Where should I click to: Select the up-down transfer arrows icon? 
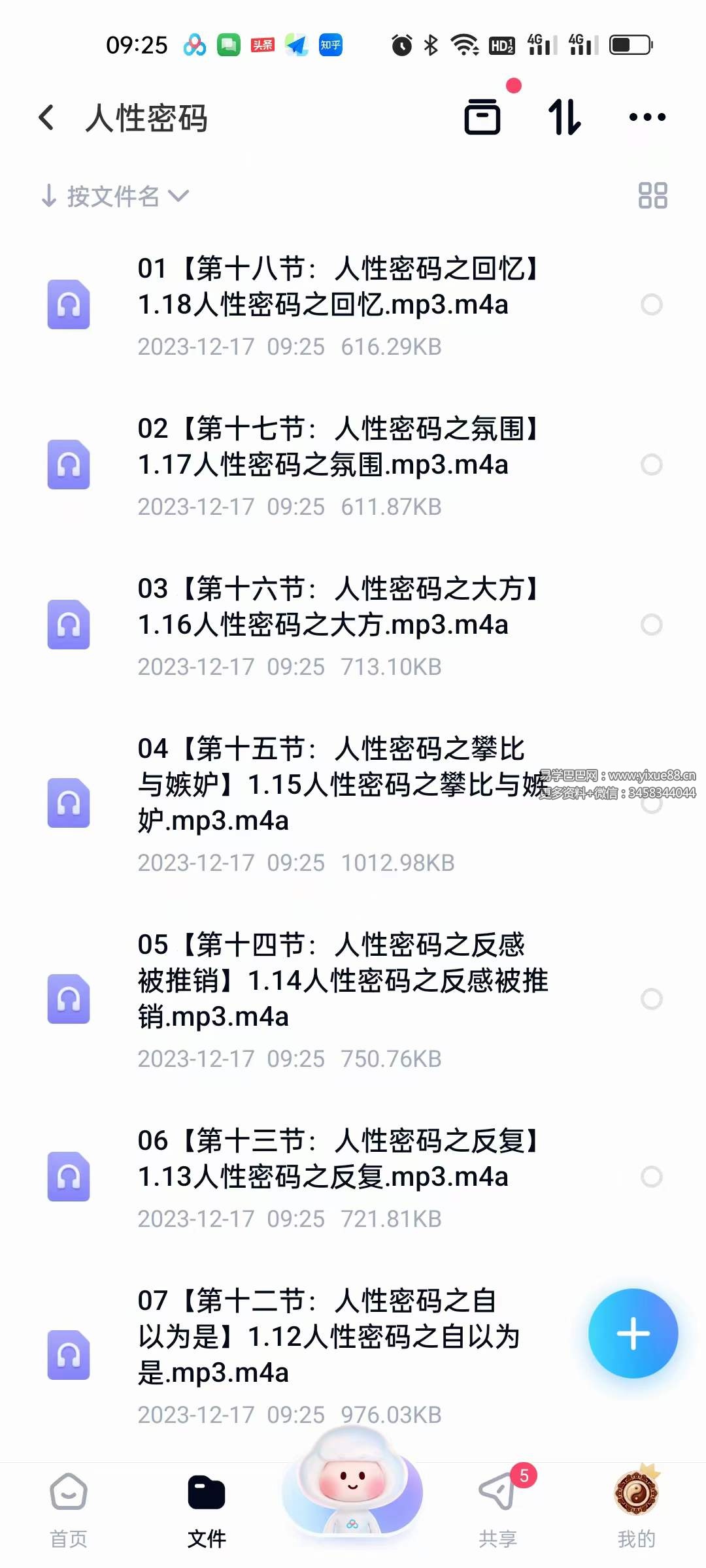pos(565,116)
